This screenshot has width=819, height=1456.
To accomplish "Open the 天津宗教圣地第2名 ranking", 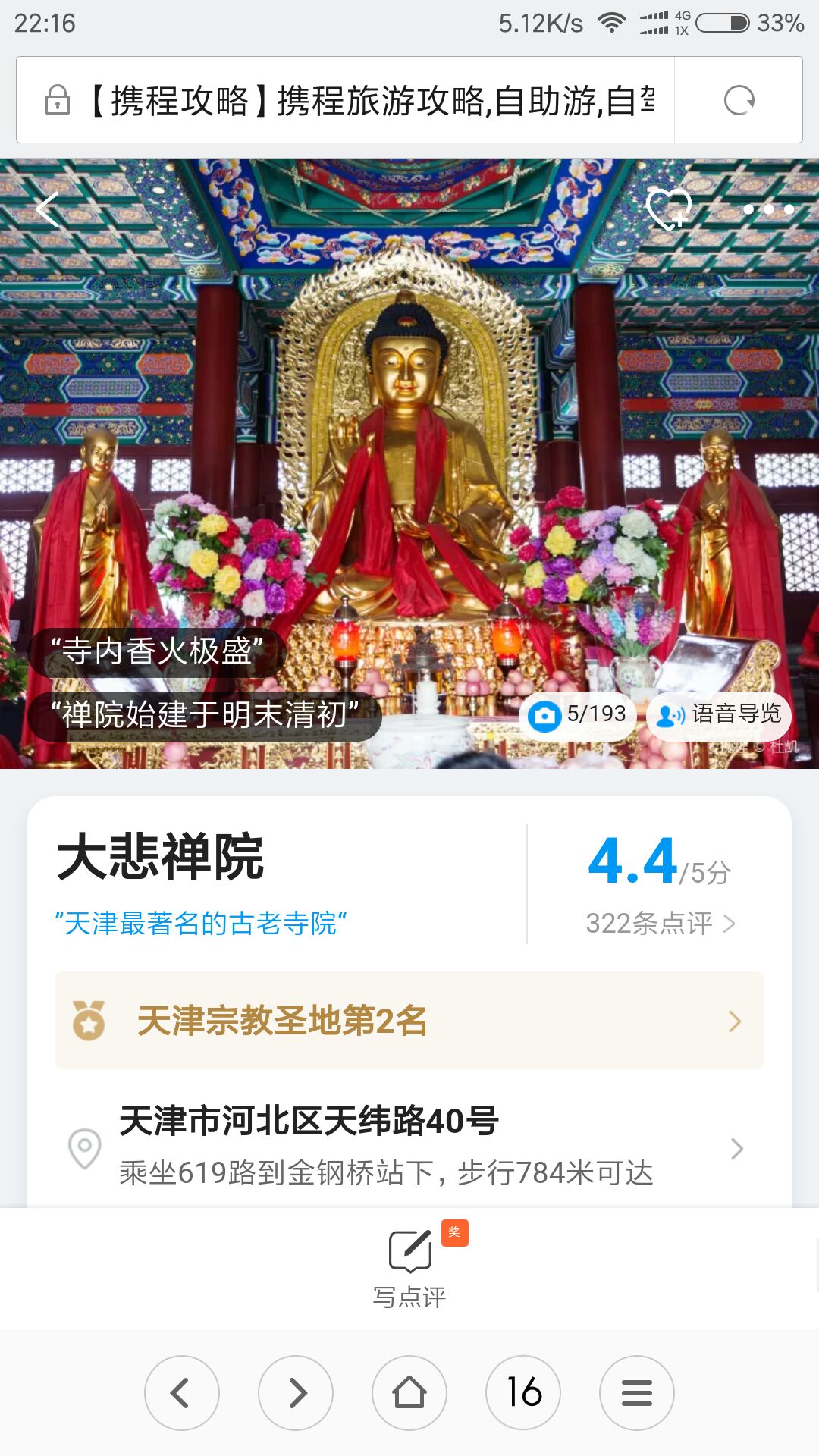I will click(409, 1021).
